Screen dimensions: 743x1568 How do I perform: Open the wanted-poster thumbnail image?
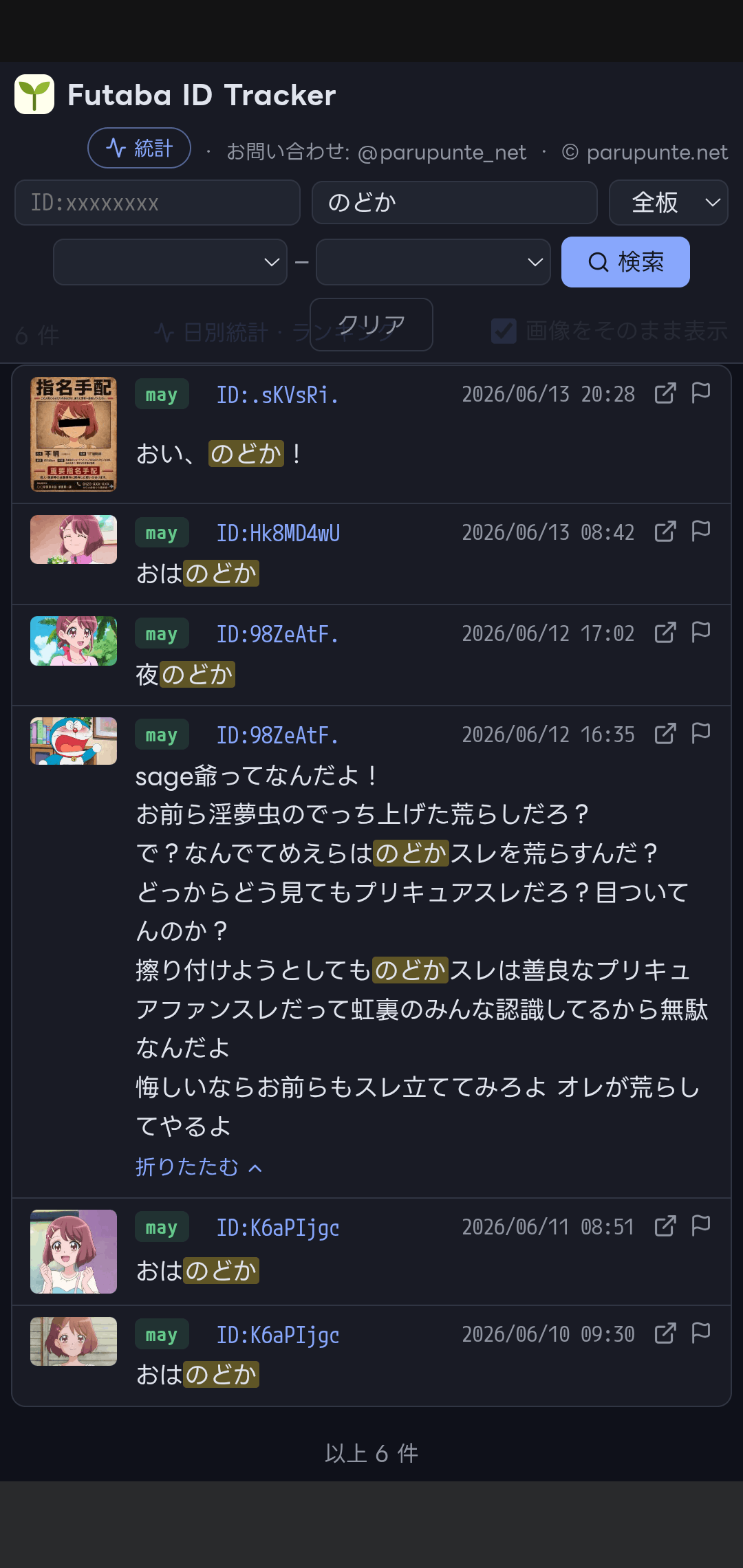[74, 434]
